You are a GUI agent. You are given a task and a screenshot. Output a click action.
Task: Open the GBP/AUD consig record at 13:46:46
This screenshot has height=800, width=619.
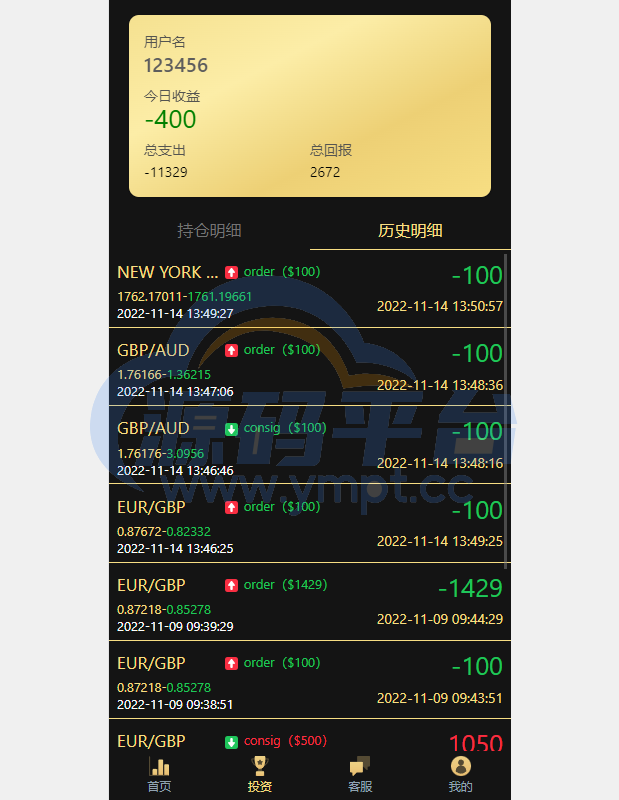[x=309, y=446]
